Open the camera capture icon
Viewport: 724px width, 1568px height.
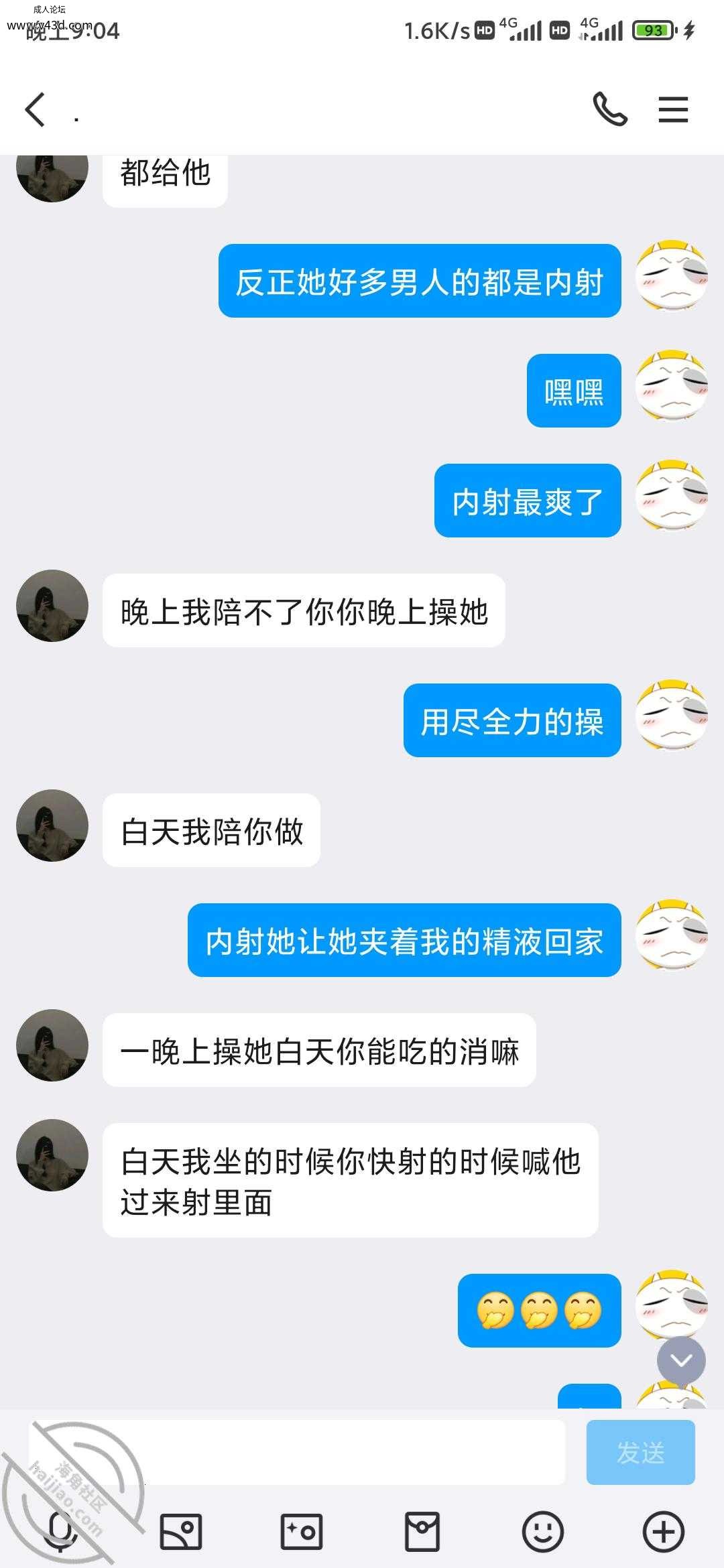point(301,1532)
